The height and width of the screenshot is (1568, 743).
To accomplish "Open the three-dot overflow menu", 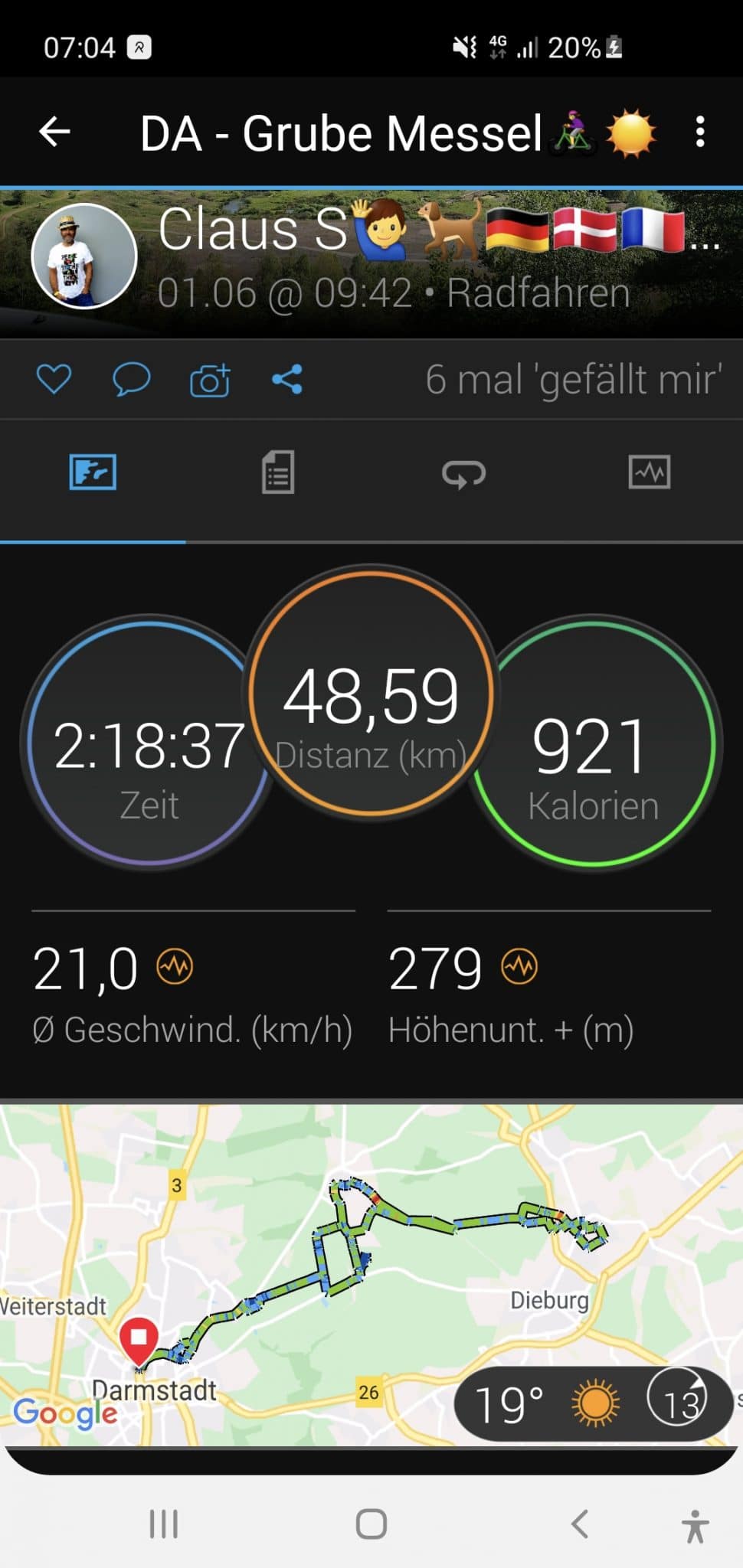I will coord(699,132).
